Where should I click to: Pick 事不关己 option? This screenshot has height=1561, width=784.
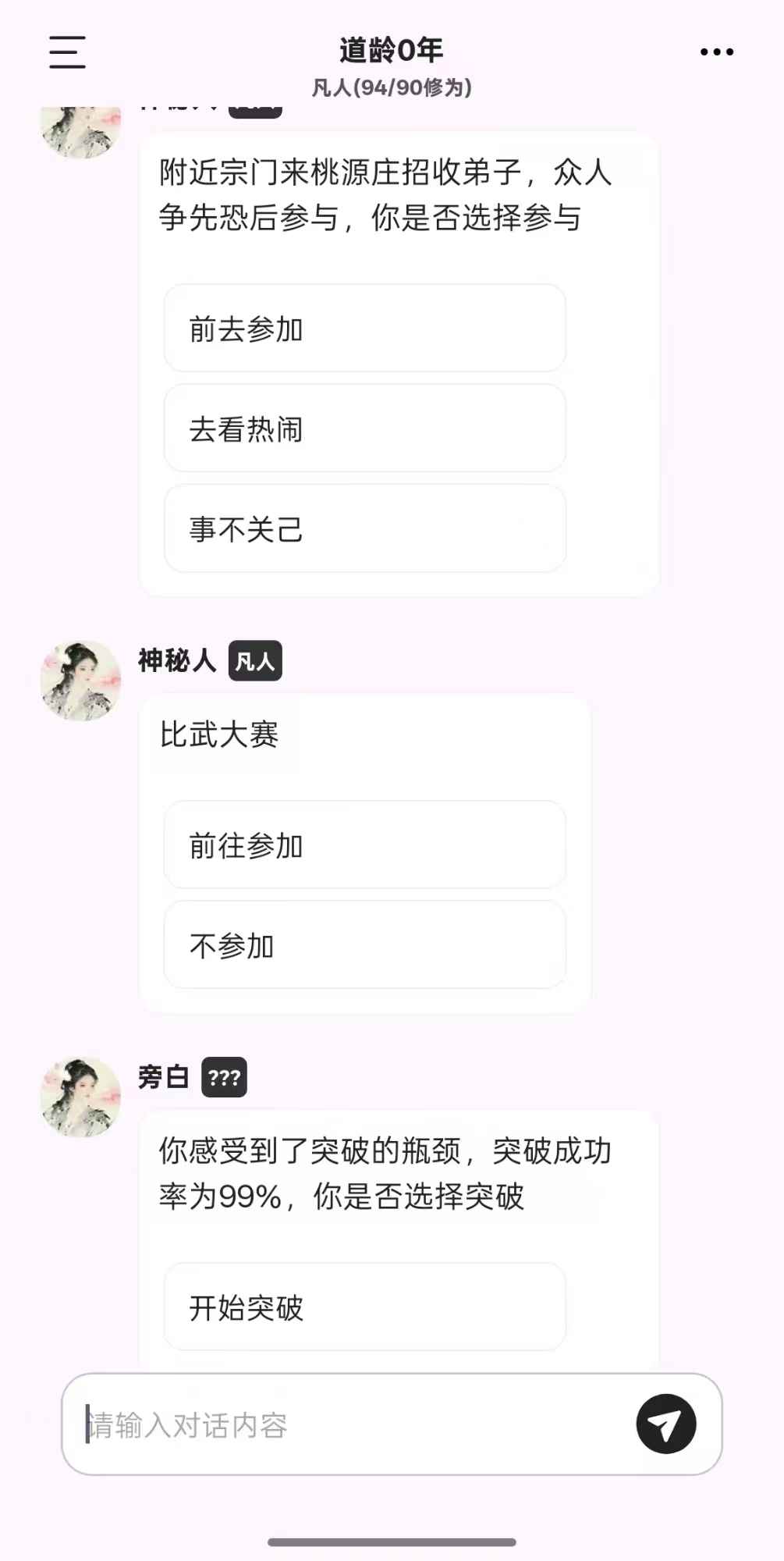point(364,528)
